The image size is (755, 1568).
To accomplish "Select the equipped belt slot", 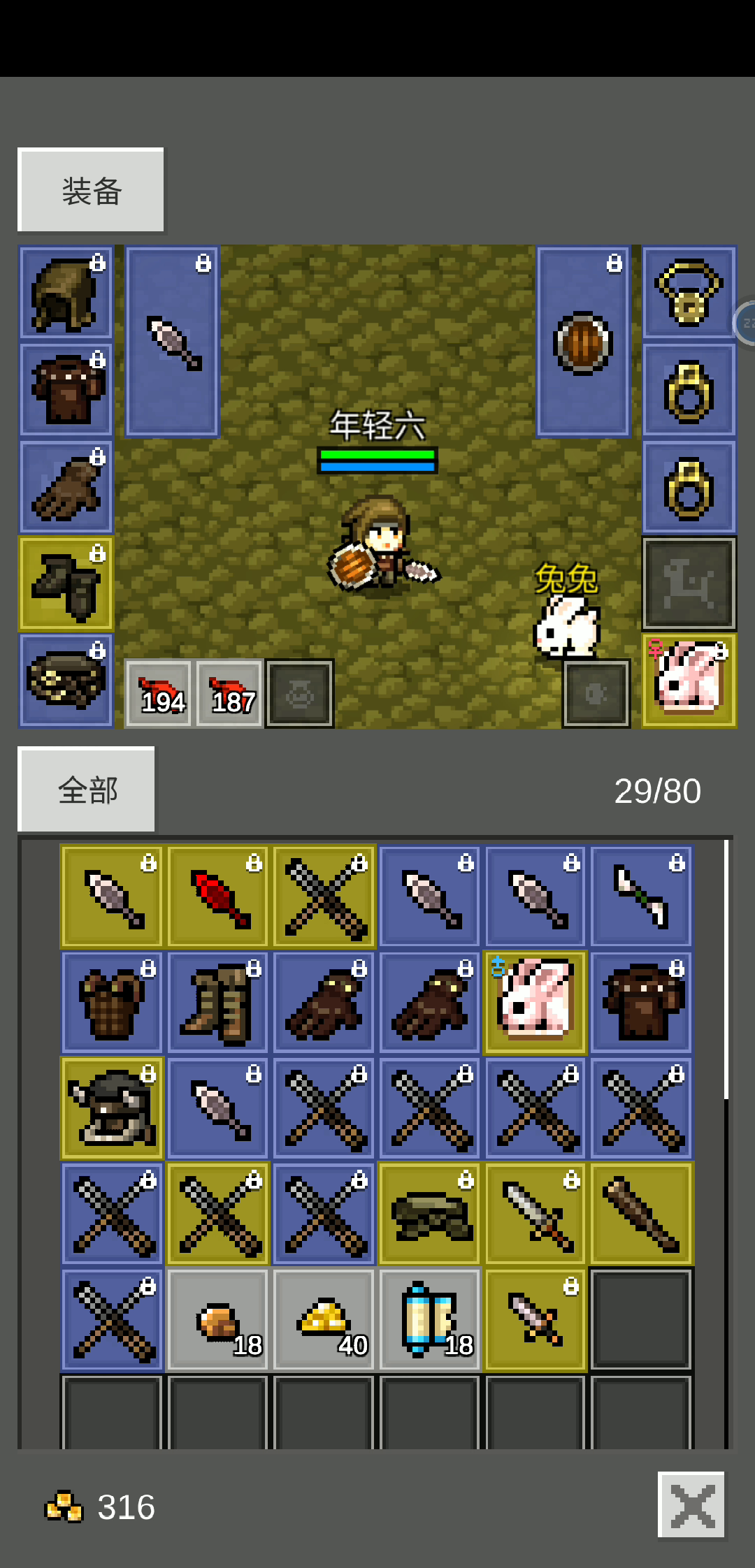I will (66, 681).
